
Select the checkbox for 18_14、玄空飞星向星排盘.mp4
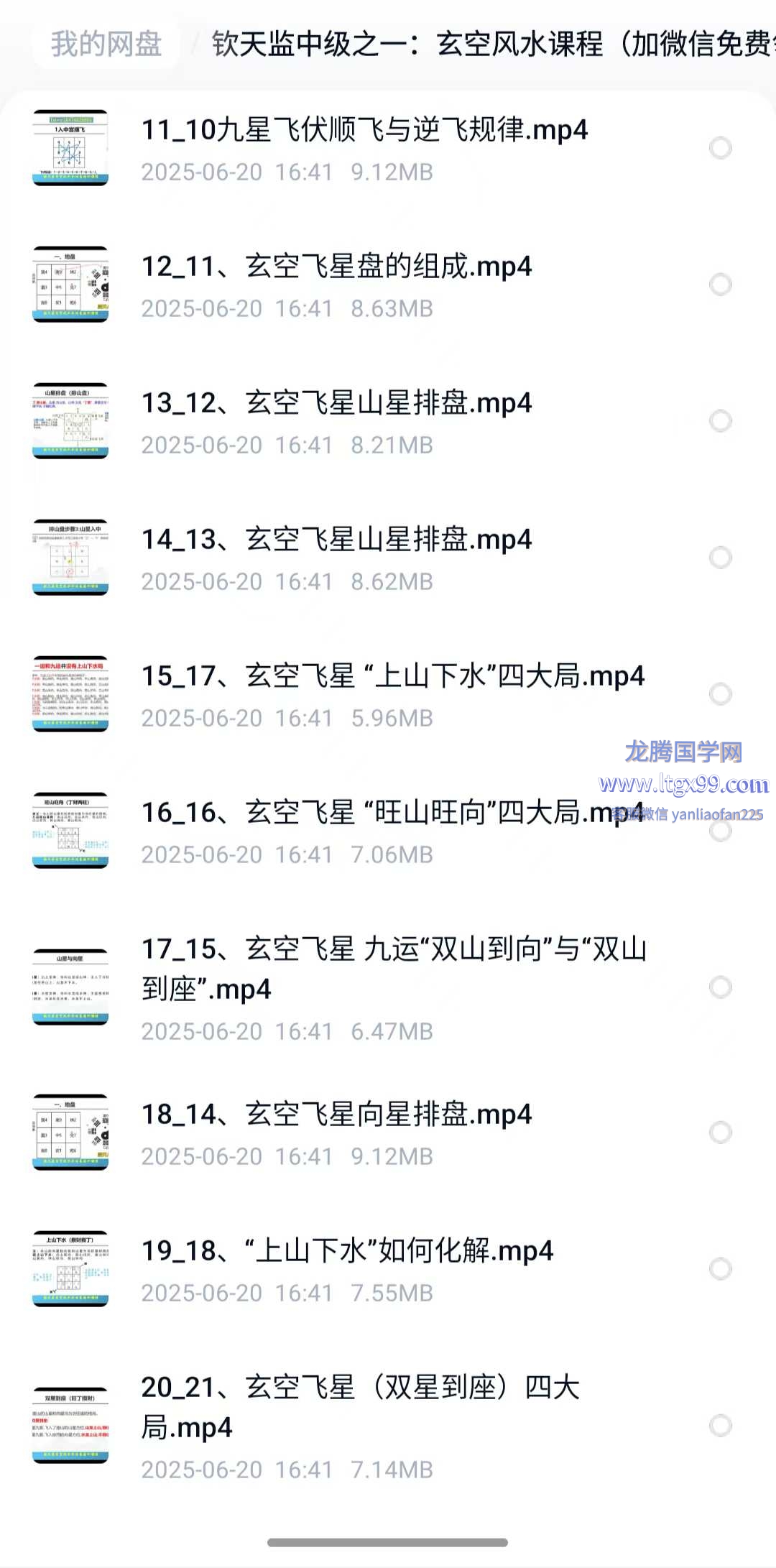pyautogui.click(x=720, y=1133)
